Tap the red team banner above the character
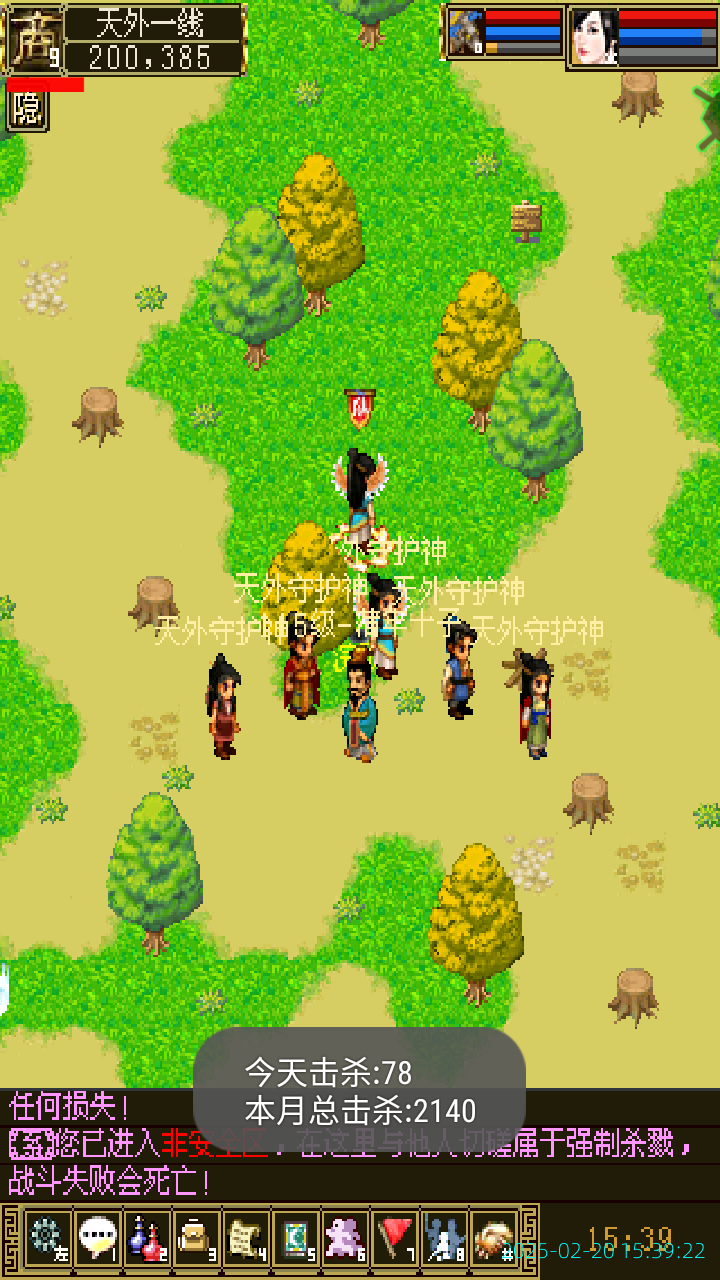 pos(359,408)
